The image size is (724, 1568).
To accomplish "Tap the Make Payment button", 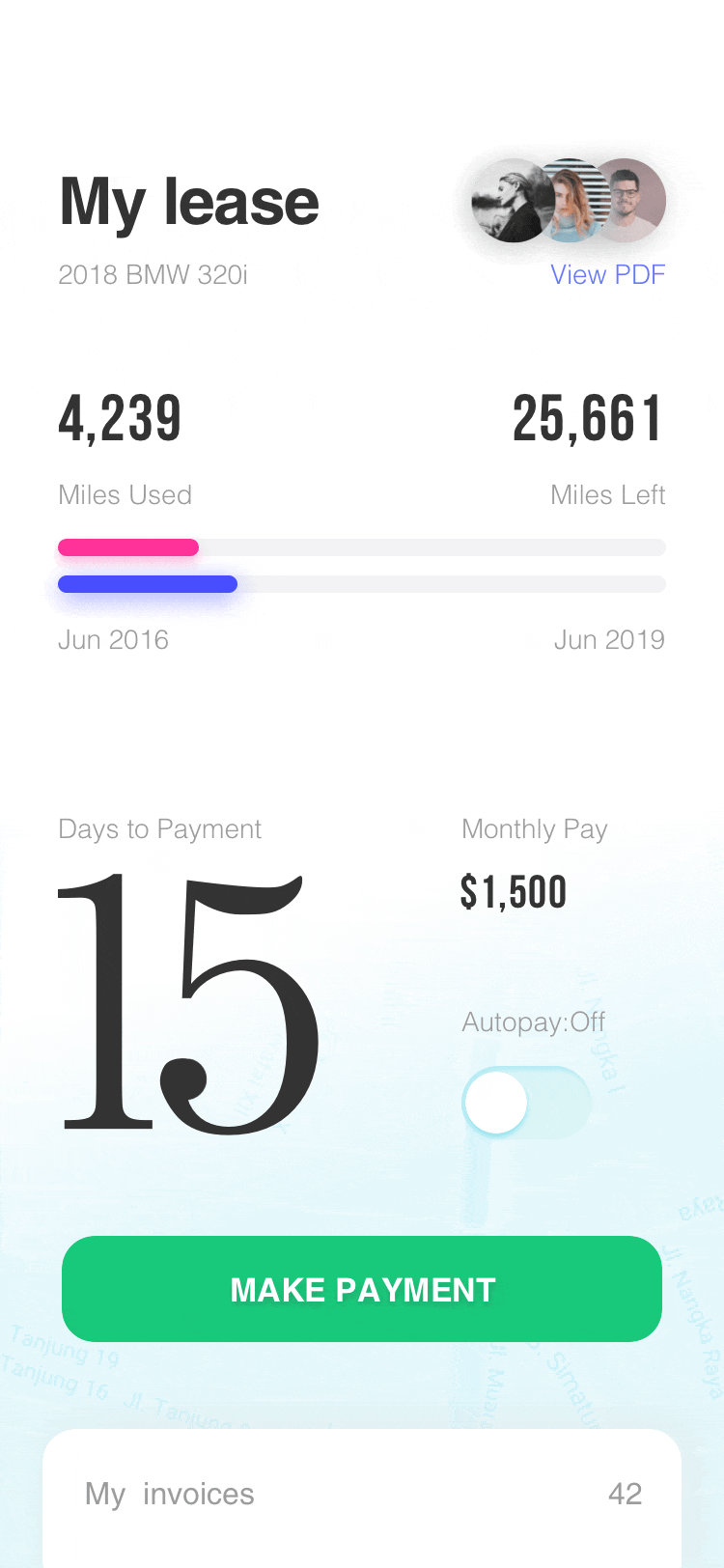I will (x=362, y=1289).
